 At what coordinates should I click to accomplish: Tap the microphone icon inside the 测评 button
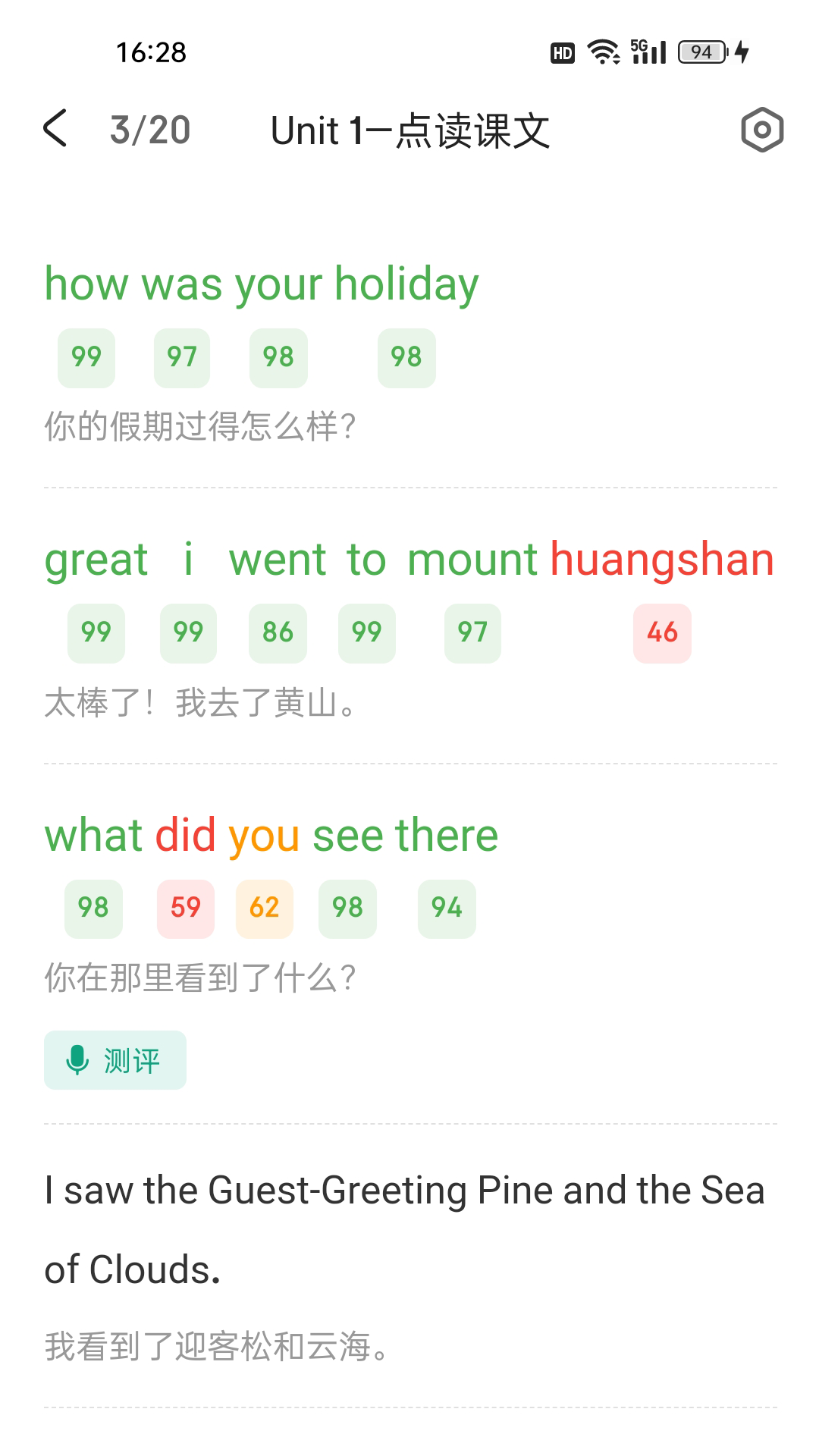tap(79, 1061)
